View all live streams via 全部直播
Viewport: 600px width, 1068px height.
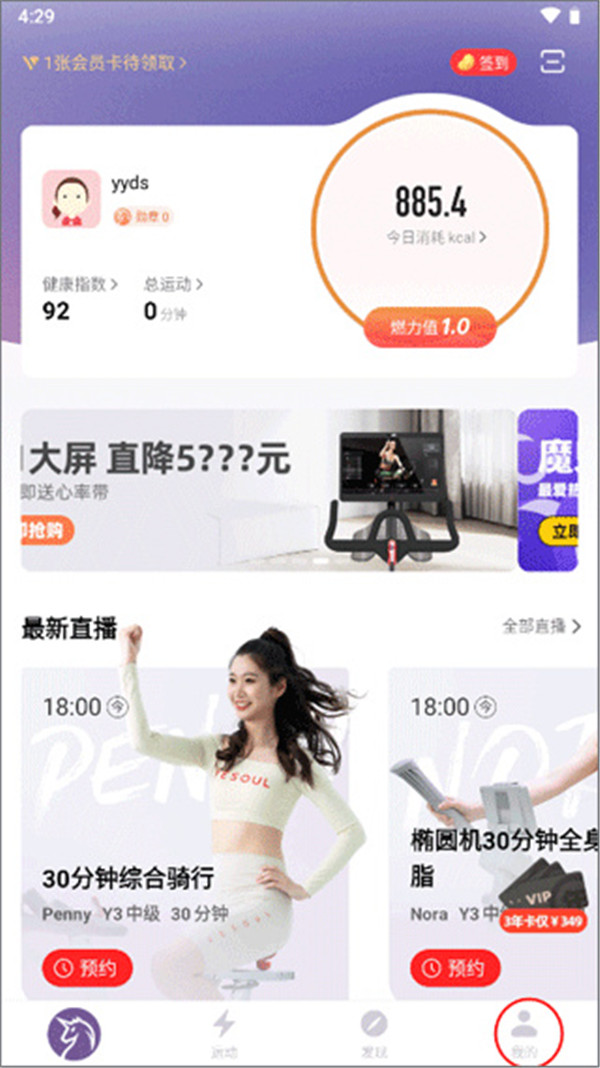pyautogui.click(x=541, y=626)
